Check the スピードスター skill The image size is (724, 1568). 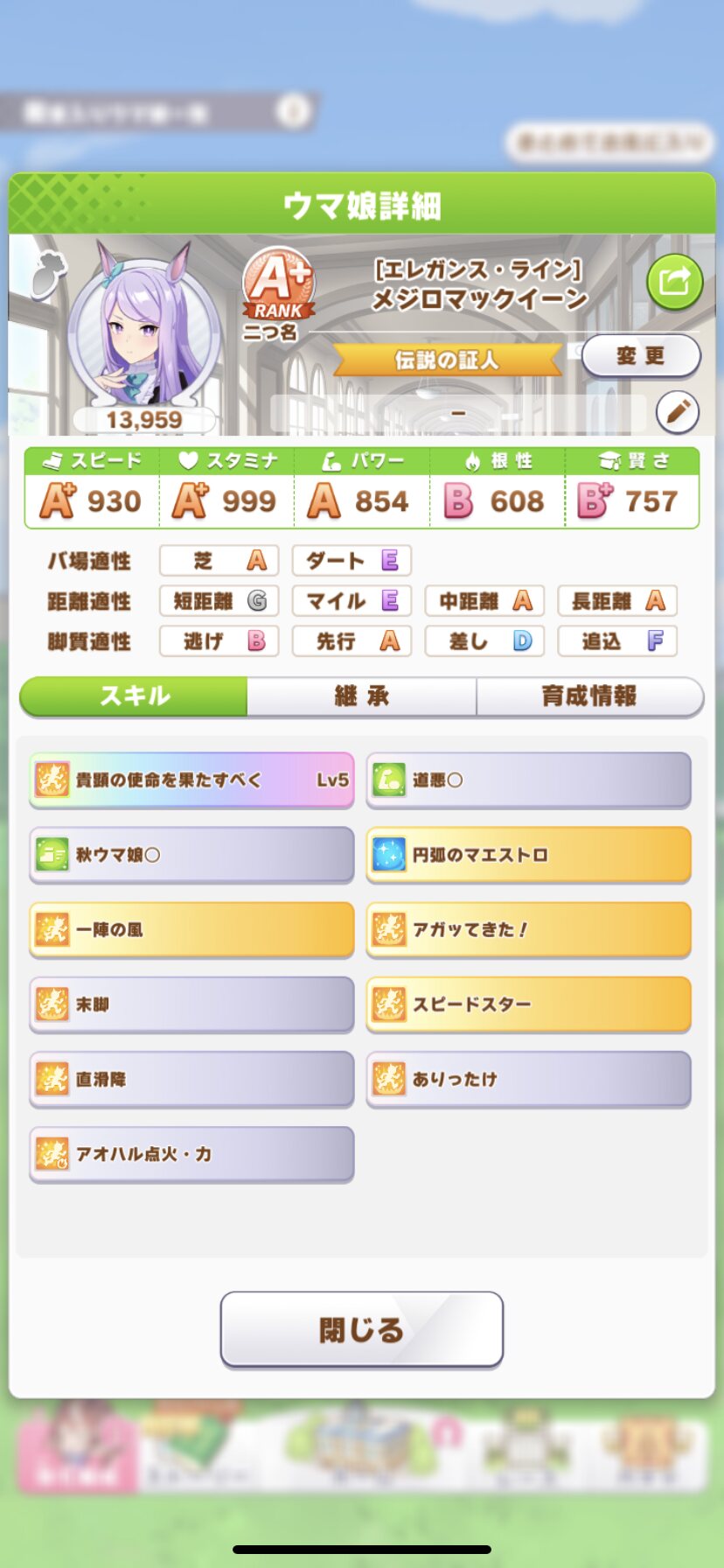tap(528, 1004)
